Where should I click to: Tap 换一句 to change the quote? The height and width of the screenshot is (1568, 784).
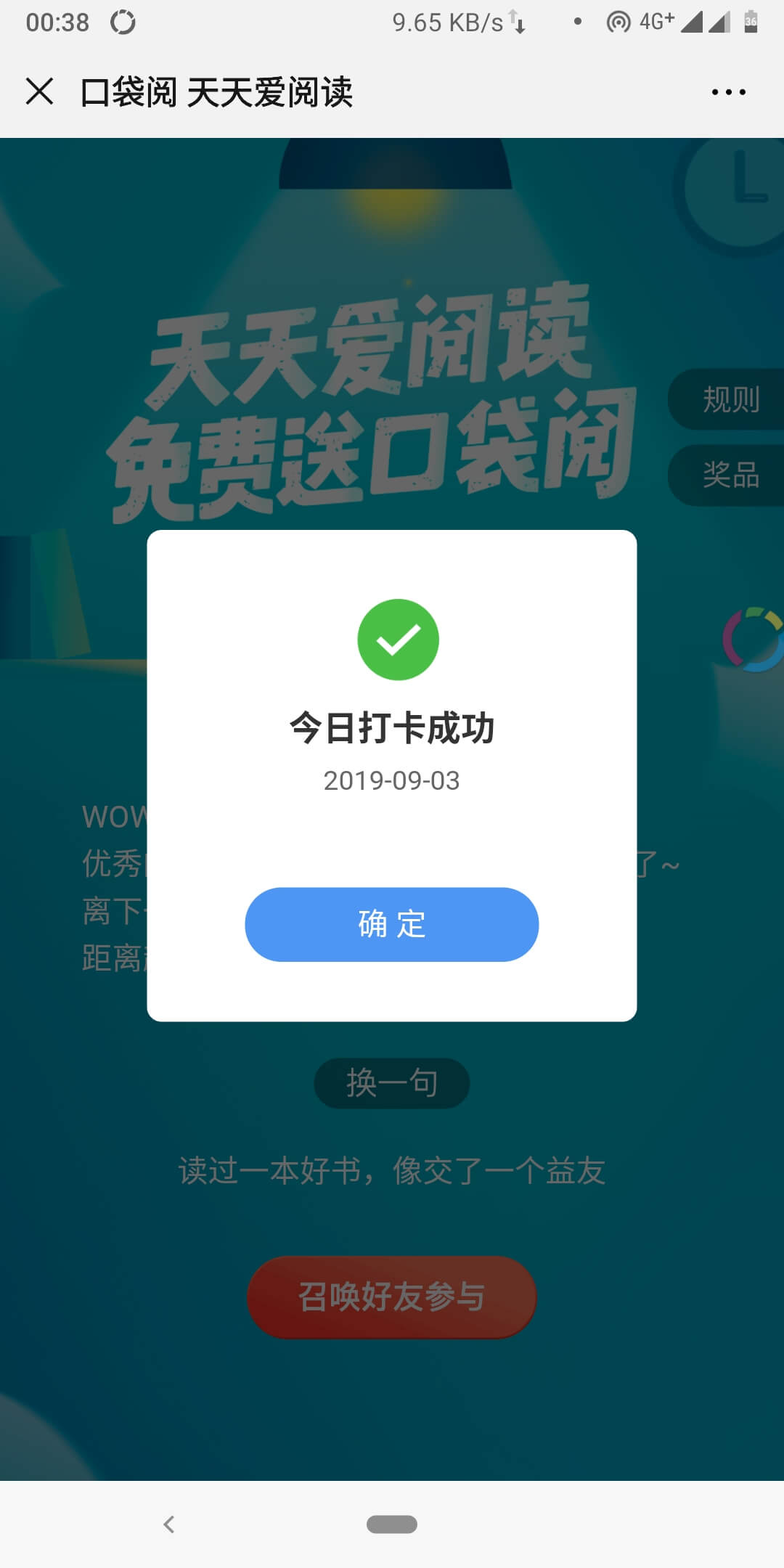click(391, 1083)
